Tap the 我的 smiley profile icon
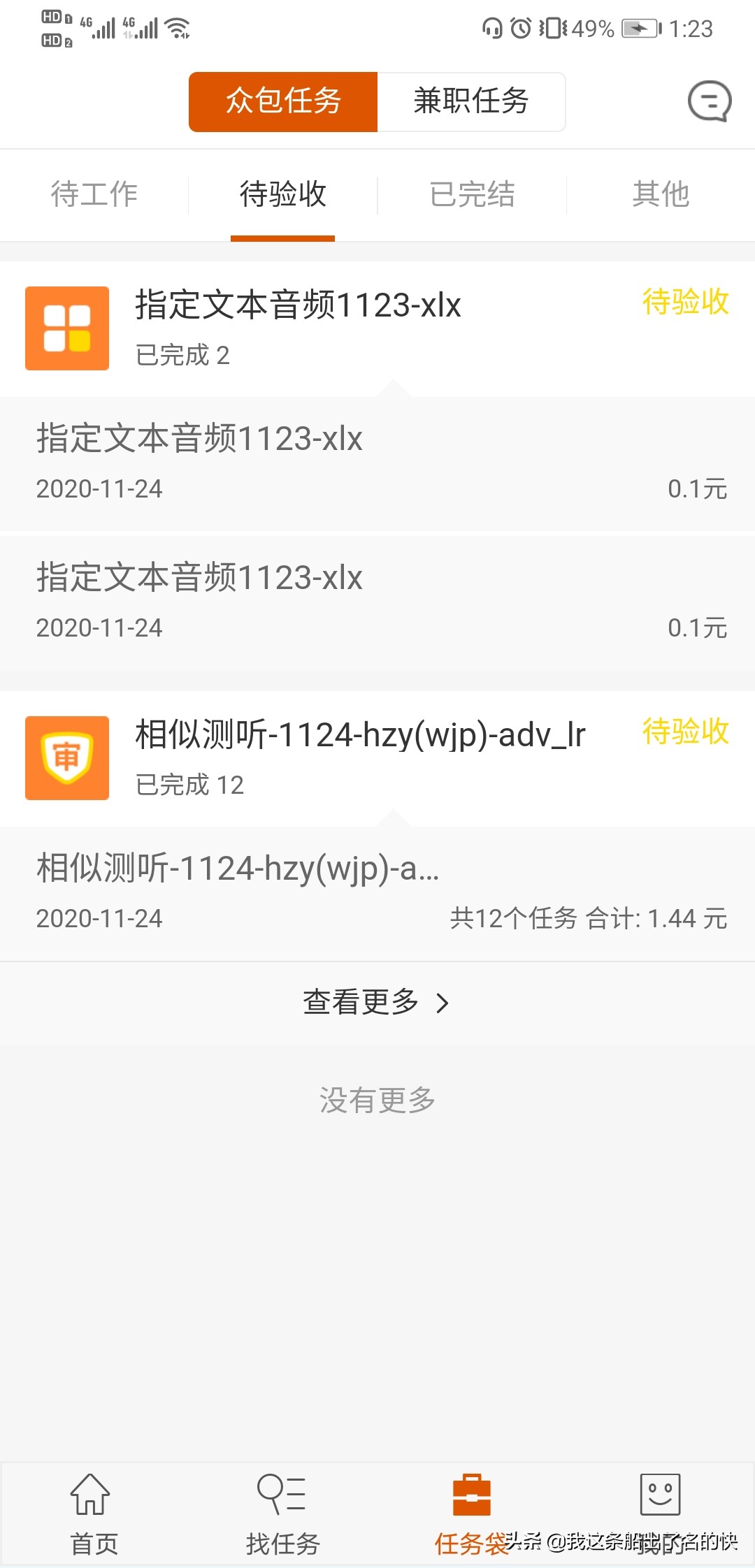The image size is (755, 1568). point(661,1493)
